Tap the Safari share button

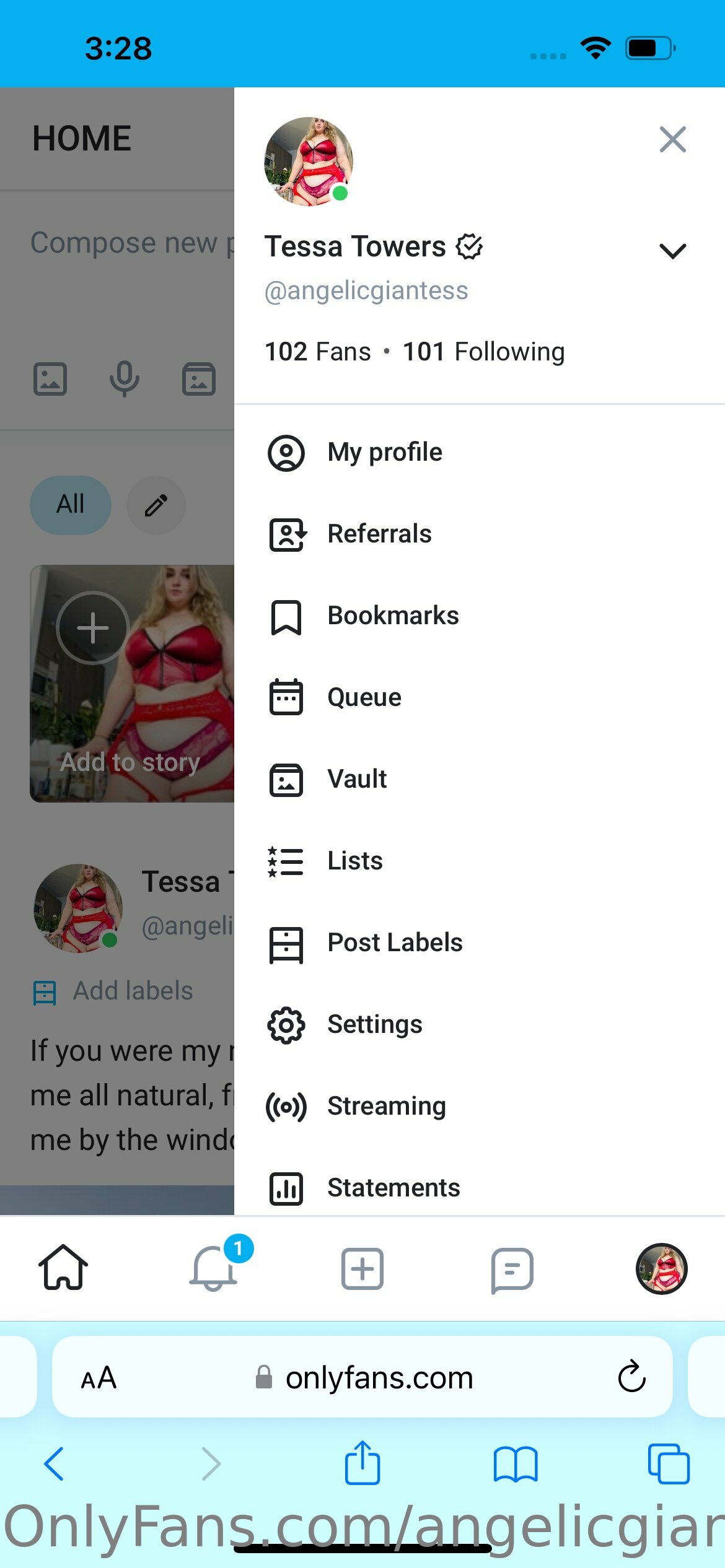[362, 1463]
